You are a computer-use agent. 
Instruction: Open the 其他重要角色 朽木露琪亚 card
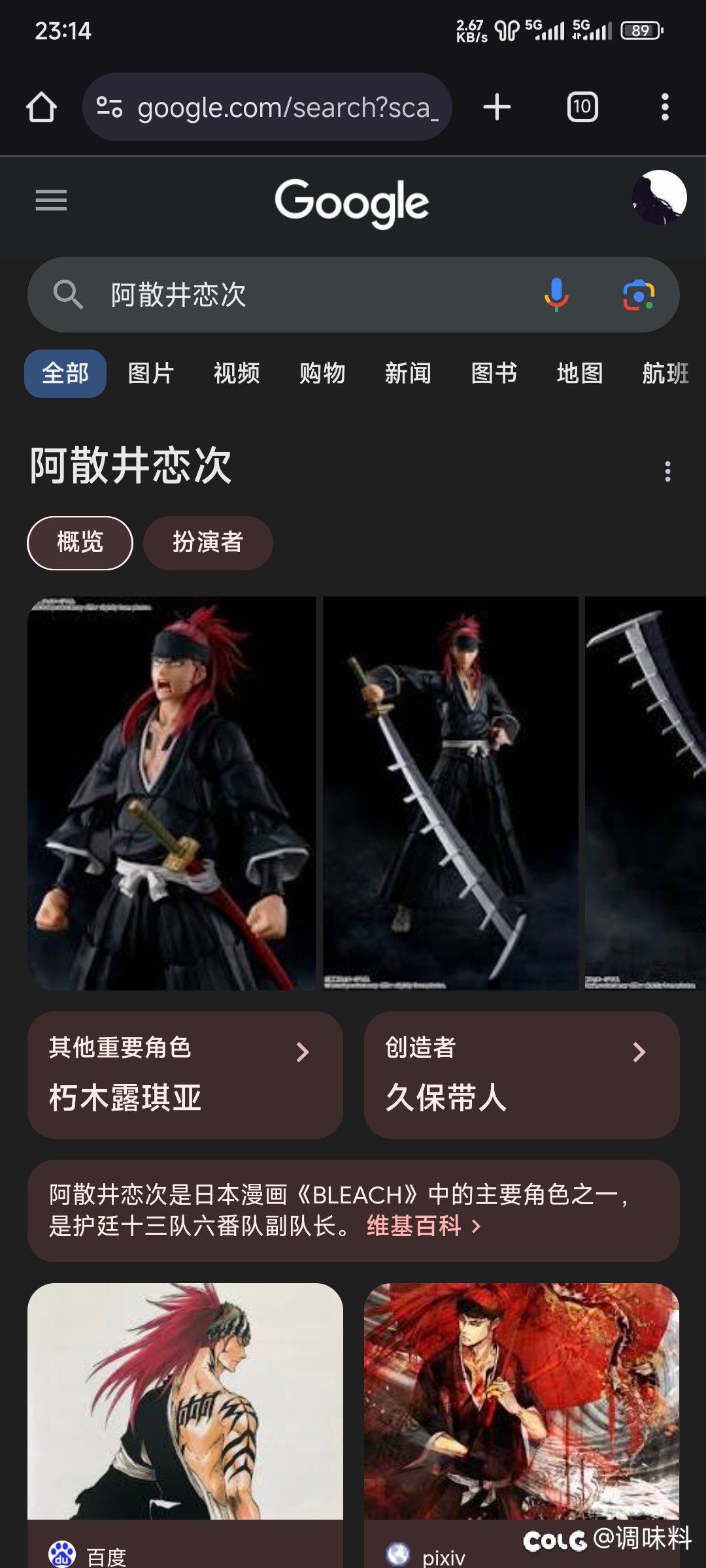pyautogui.click(x=185, y=1075)
